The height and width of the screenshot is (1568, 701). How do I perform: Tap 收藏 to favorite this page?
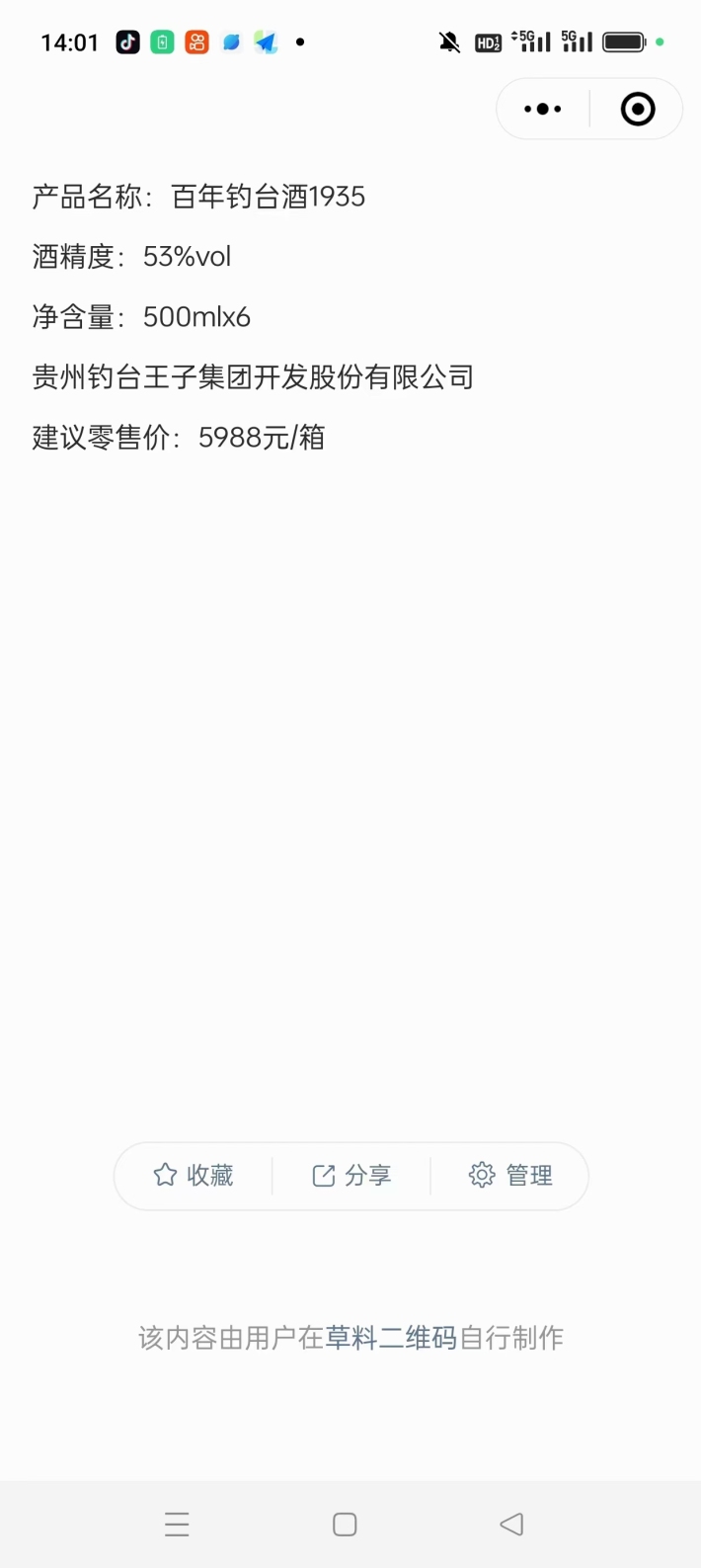pyautogui.click(x=194, y=1175)
